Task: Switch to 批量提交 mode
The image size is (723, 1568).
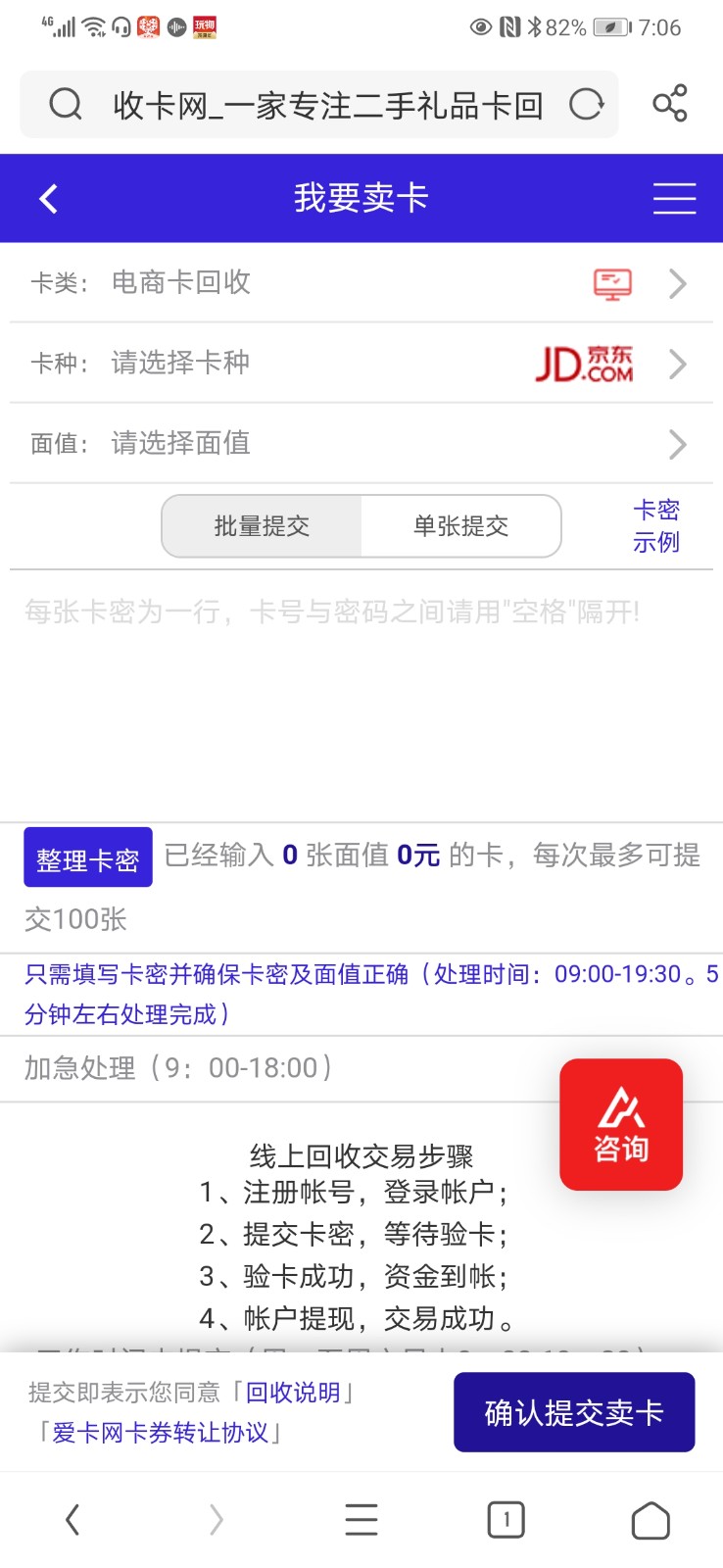Action: tap(262, 526)
